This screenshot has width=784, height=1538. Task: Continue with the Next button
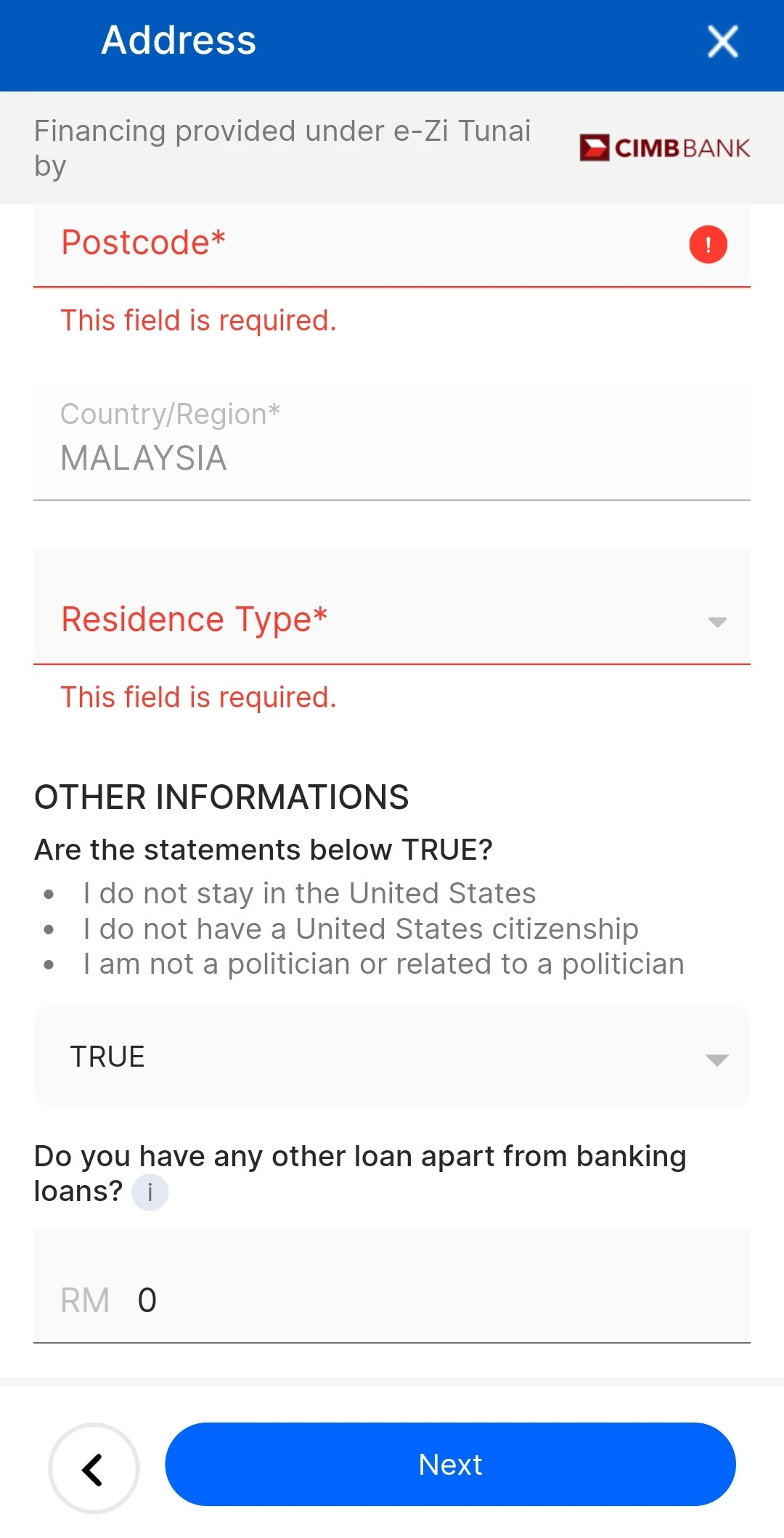click(x=450, y=1465)
